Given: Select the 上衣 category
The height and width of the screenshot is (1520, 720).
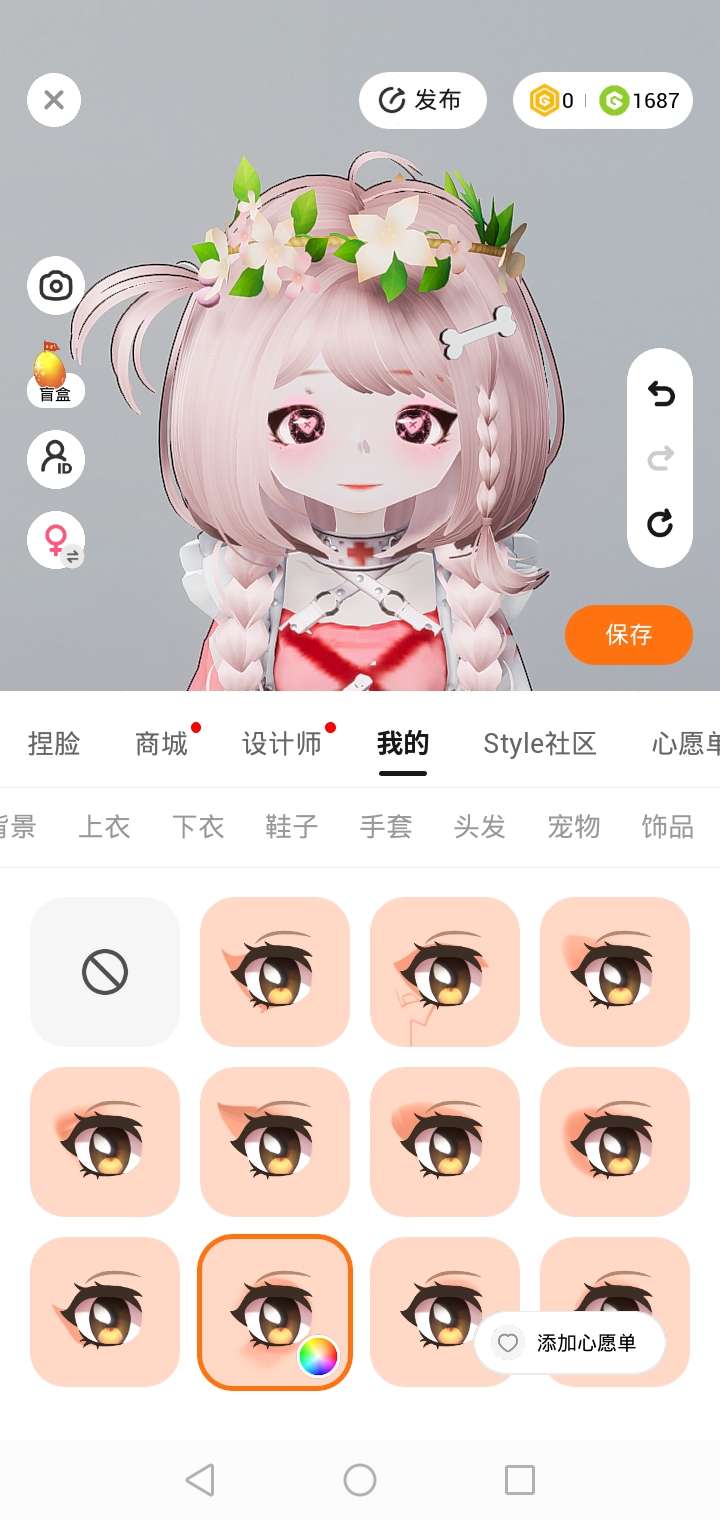Looking at the screenshot, I should [x=104, y=827].
